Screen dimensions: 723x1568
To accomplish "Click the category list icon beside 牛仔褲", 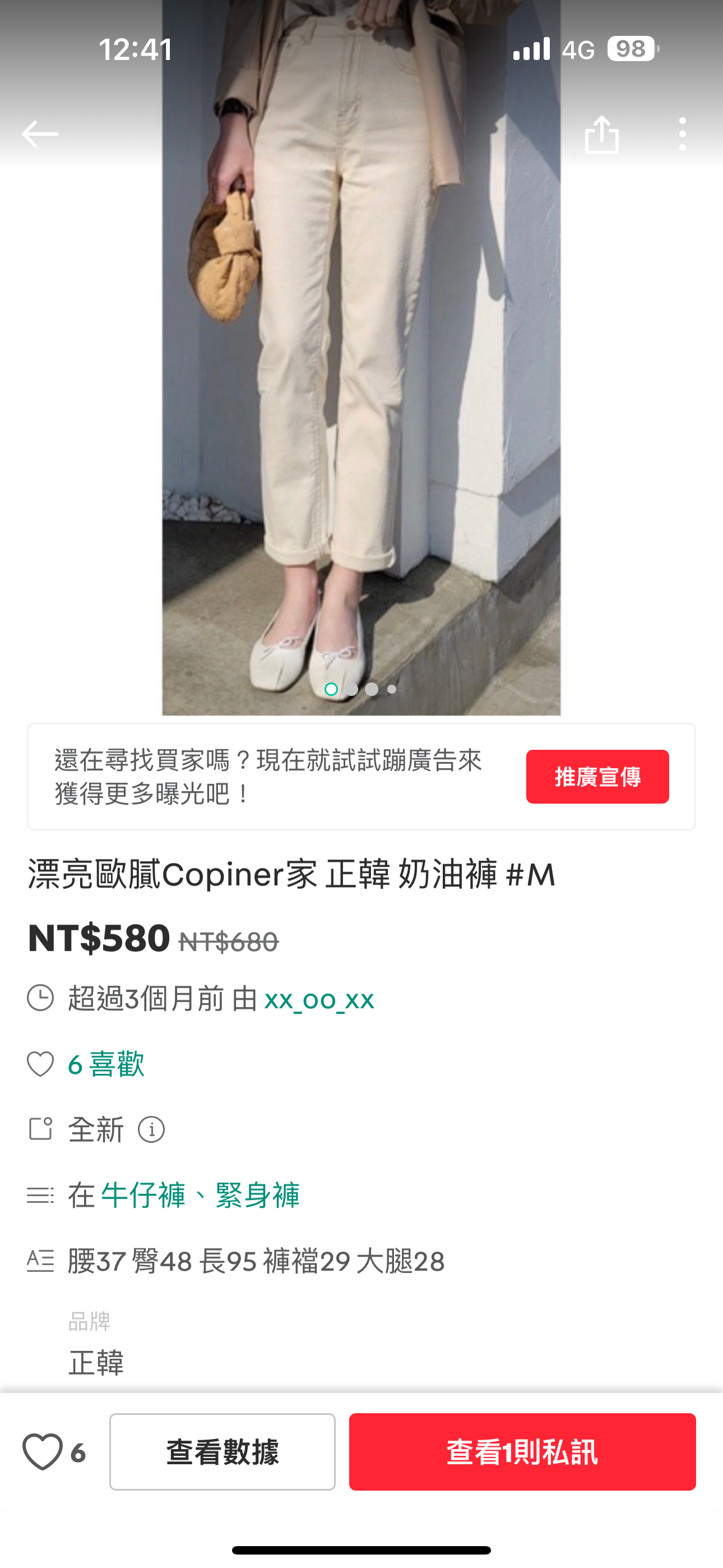I will coord(40,1192).
